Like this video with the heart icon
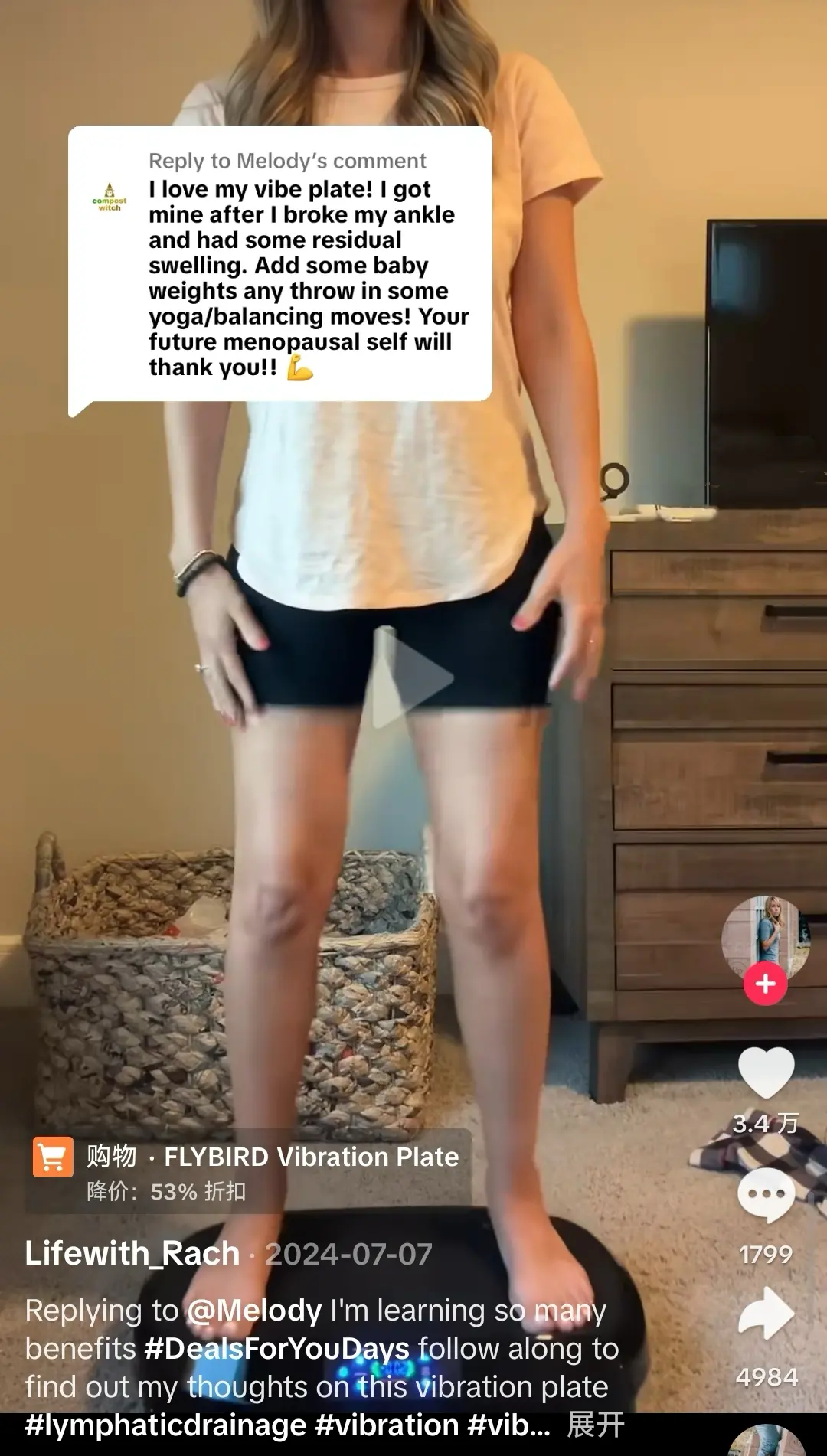The width and height of the screenshot is (827, 1456). [x=766, y=1072]
